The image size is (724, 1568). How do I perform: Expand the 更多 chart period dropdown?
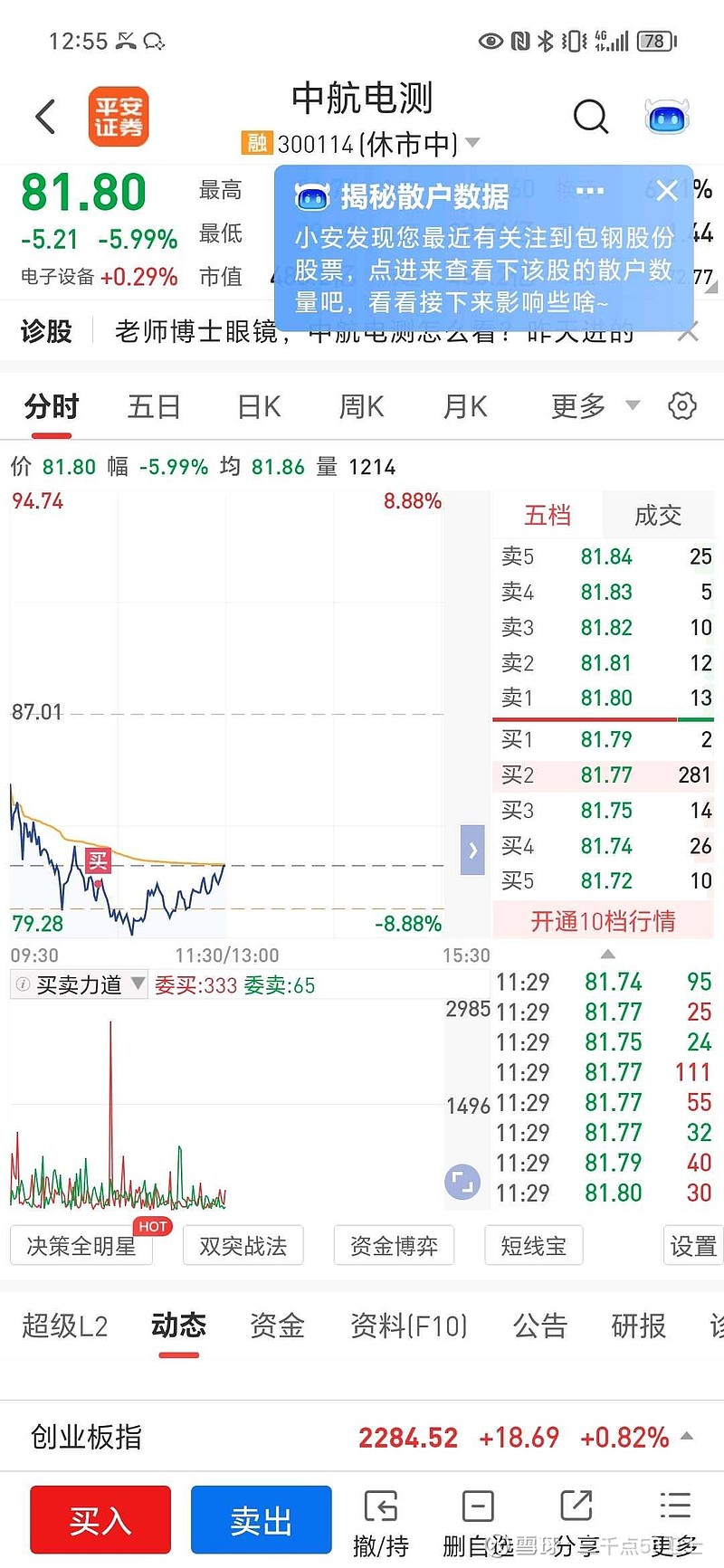click(x=595, y=406)
